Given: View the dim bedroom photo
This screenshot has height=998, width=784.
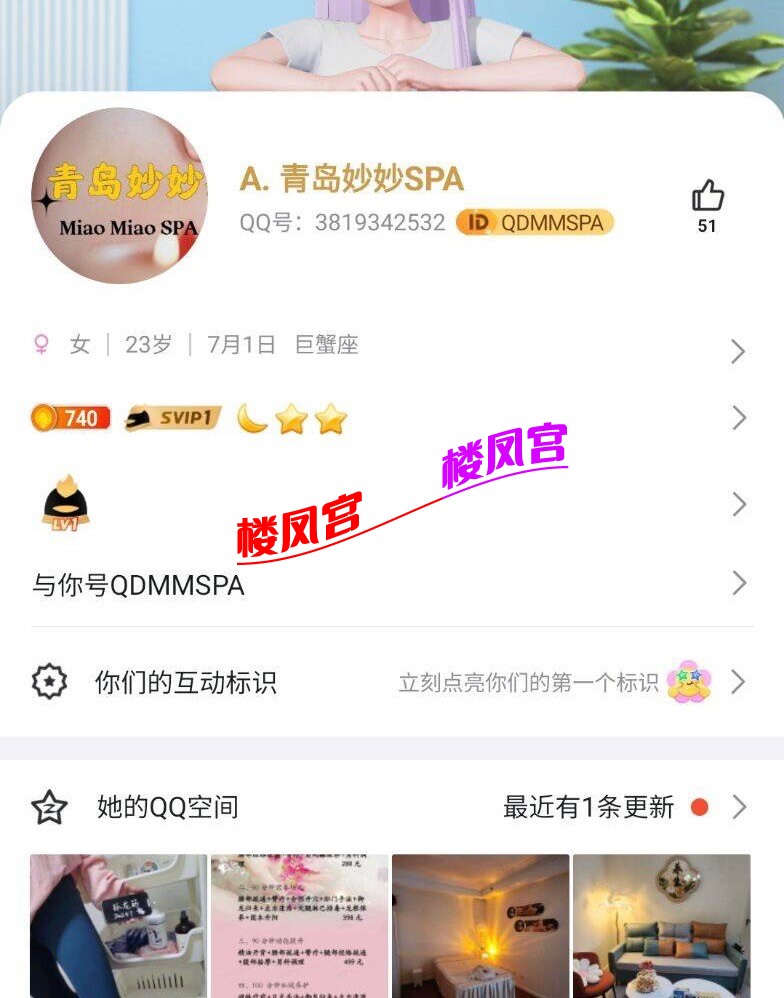Looking at the screenshot, I should tap(480, 925).
